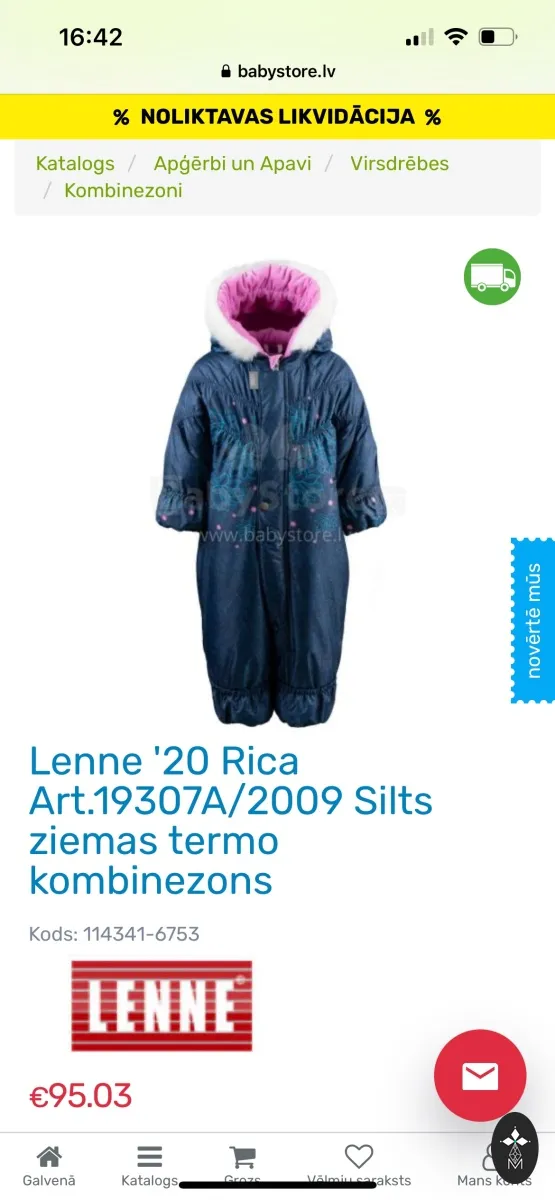555x1200 pixels.
Task: Tap the green delivery truck icon
Action: pos(492,276)
